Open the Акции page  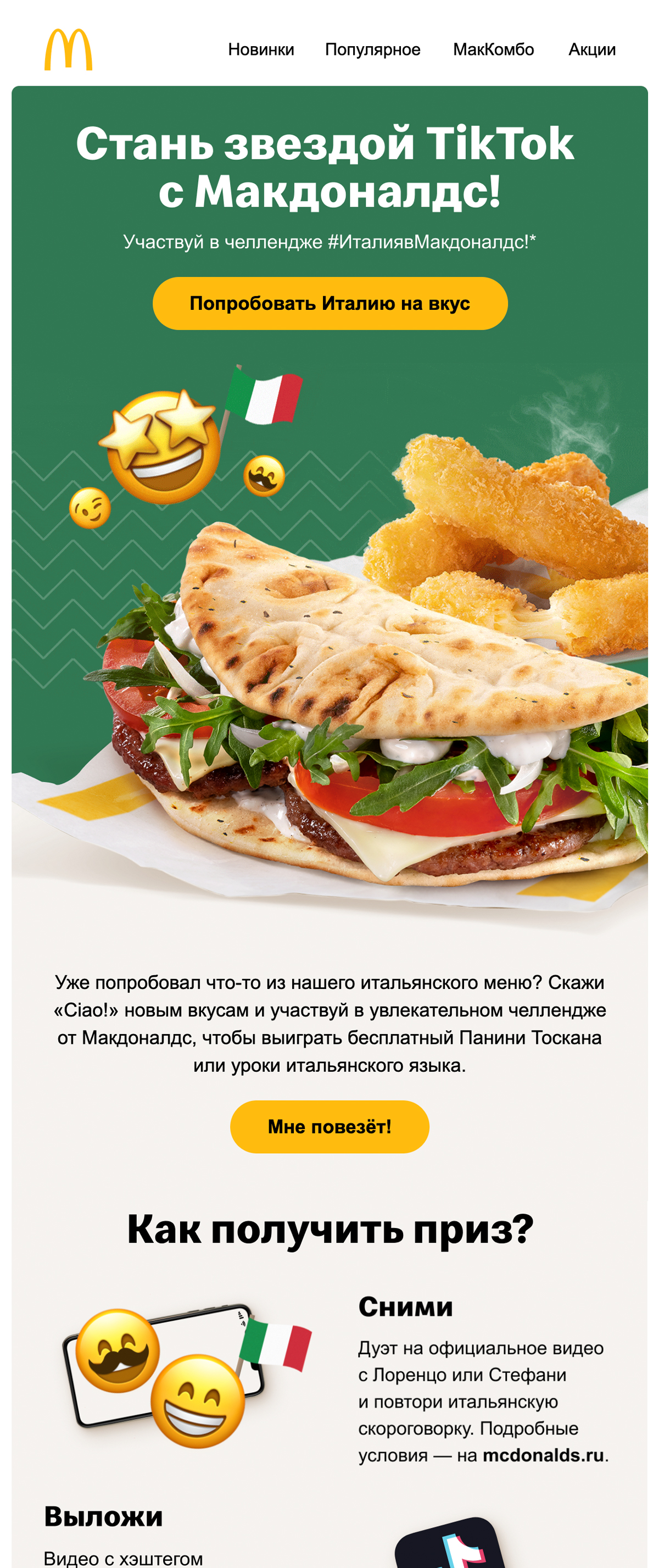point(591,49)
